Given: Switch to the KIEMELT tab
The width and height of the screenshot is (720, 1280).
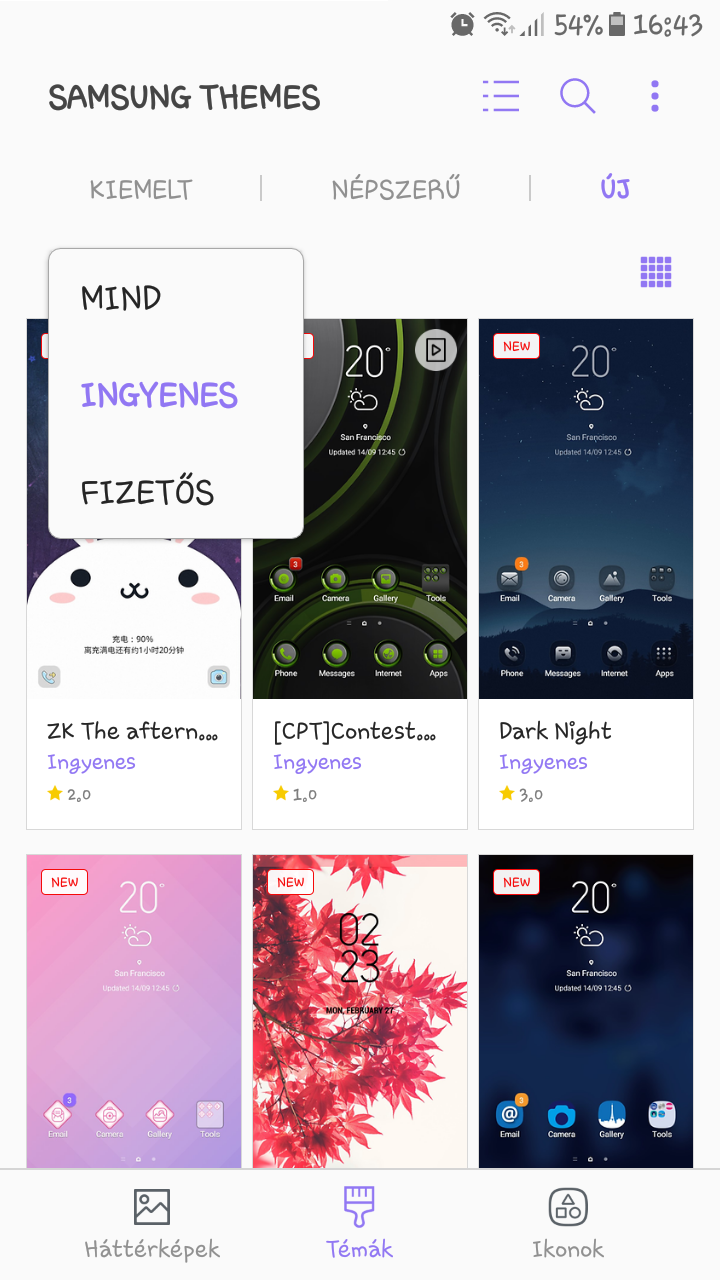Looking at the screenshot, I should pos(141,189).
